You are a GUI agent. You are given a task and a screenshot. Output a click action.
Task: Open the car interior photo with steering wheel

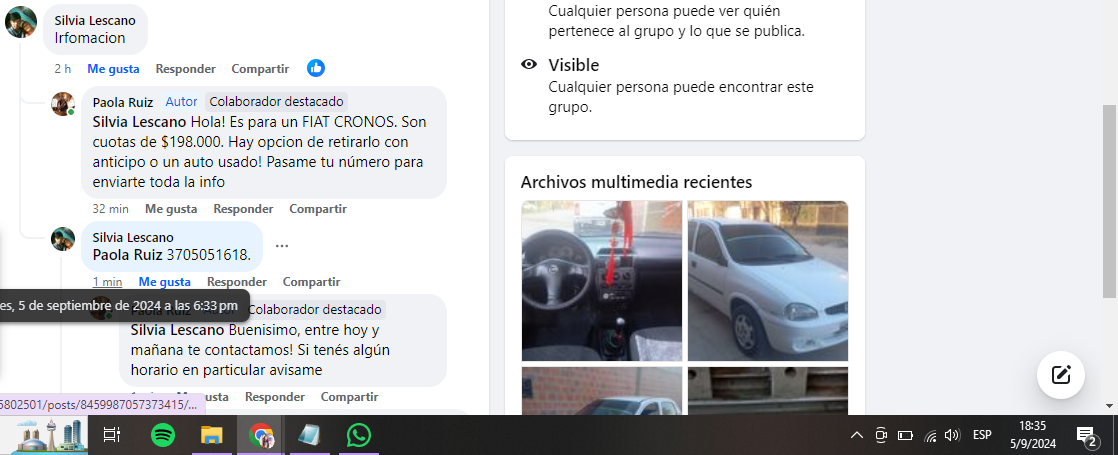pyautogui.click(x=601, y=280)
